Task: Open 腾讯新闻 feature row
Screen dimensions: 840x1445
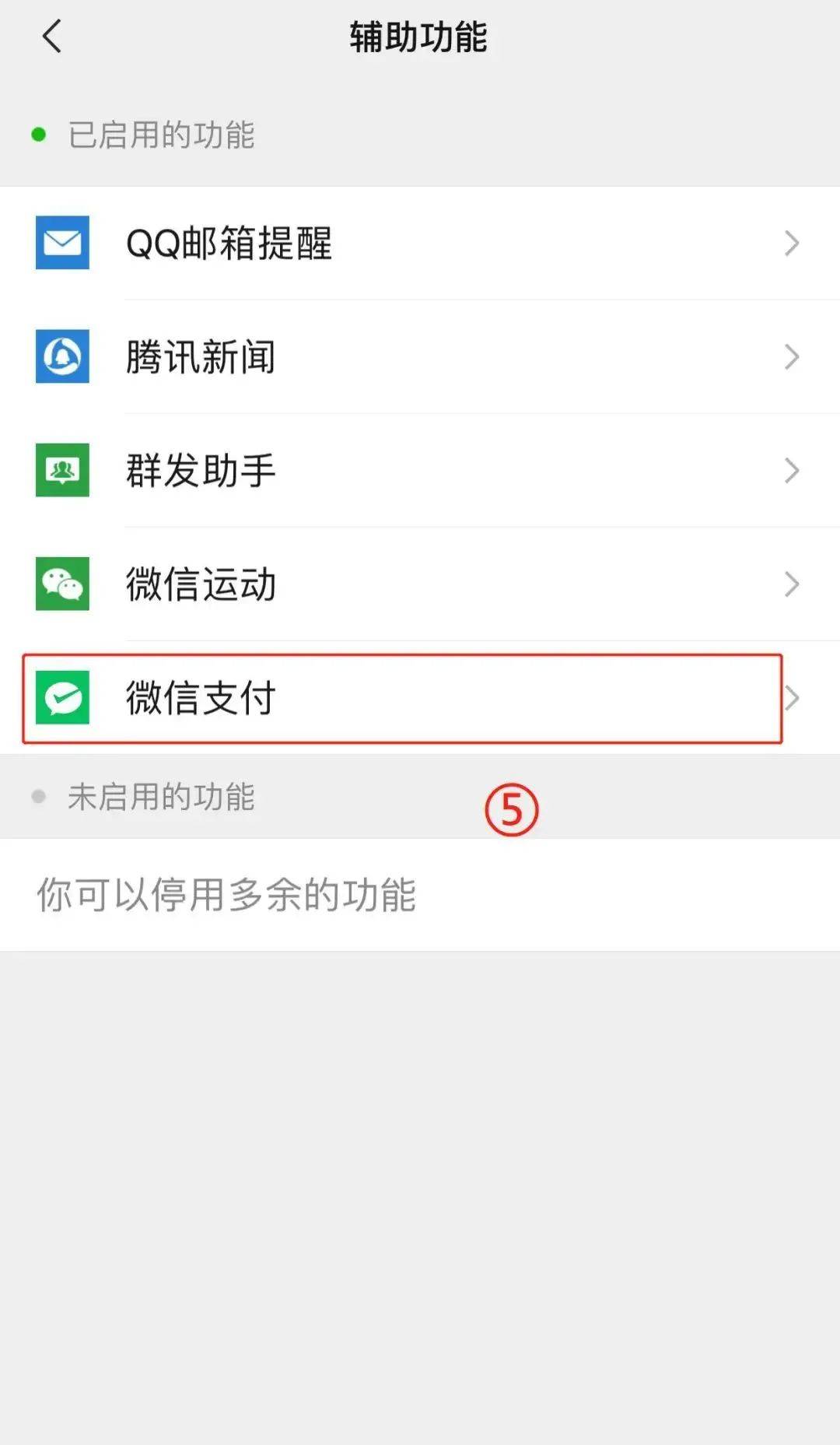Action: (x=420, y=356)
